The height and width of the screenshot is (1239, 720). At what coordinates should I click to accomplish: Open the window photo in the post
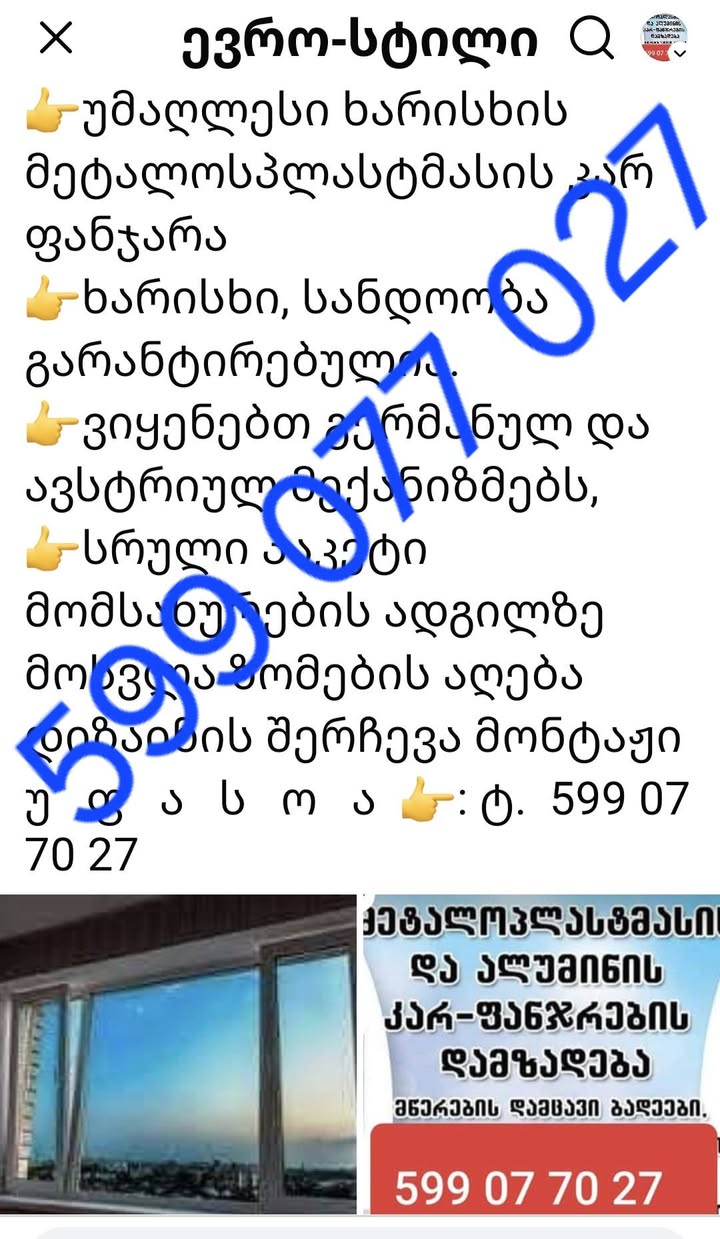[178, 1054]
